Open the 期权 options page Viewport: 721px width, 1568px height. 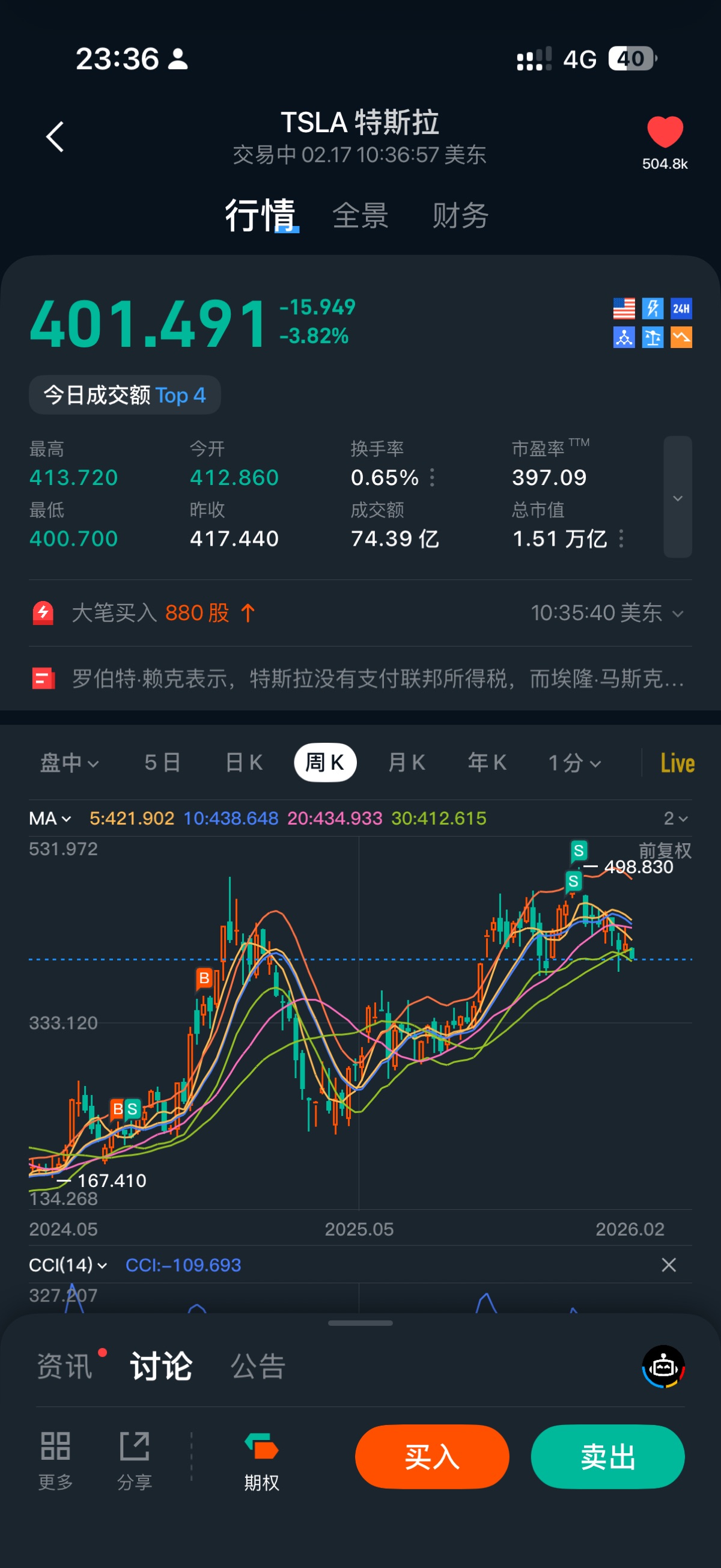(x=261, y=1460)
